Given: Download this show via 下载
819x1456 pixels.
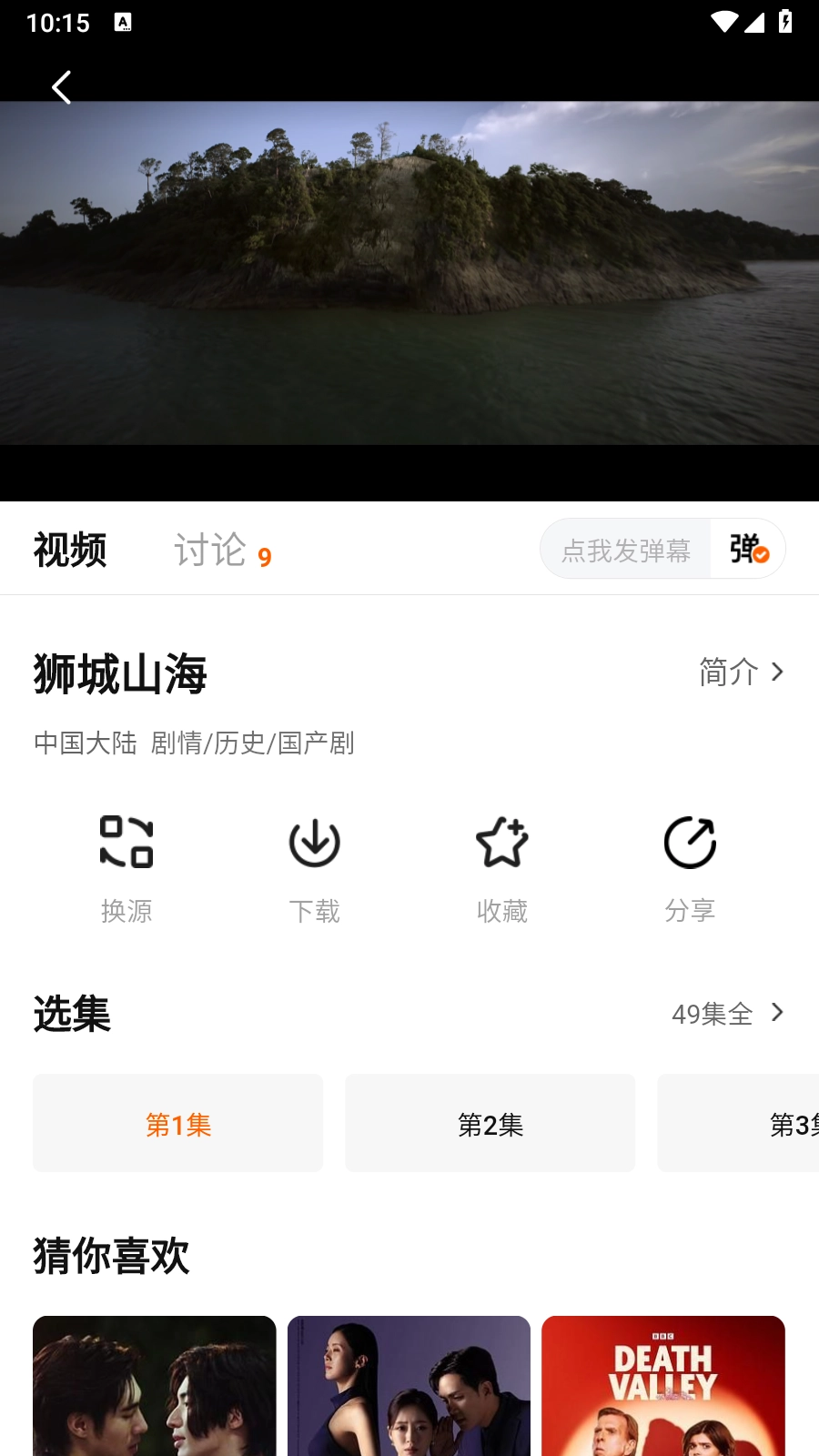Looking at the screenshot, I should point(314,867).
